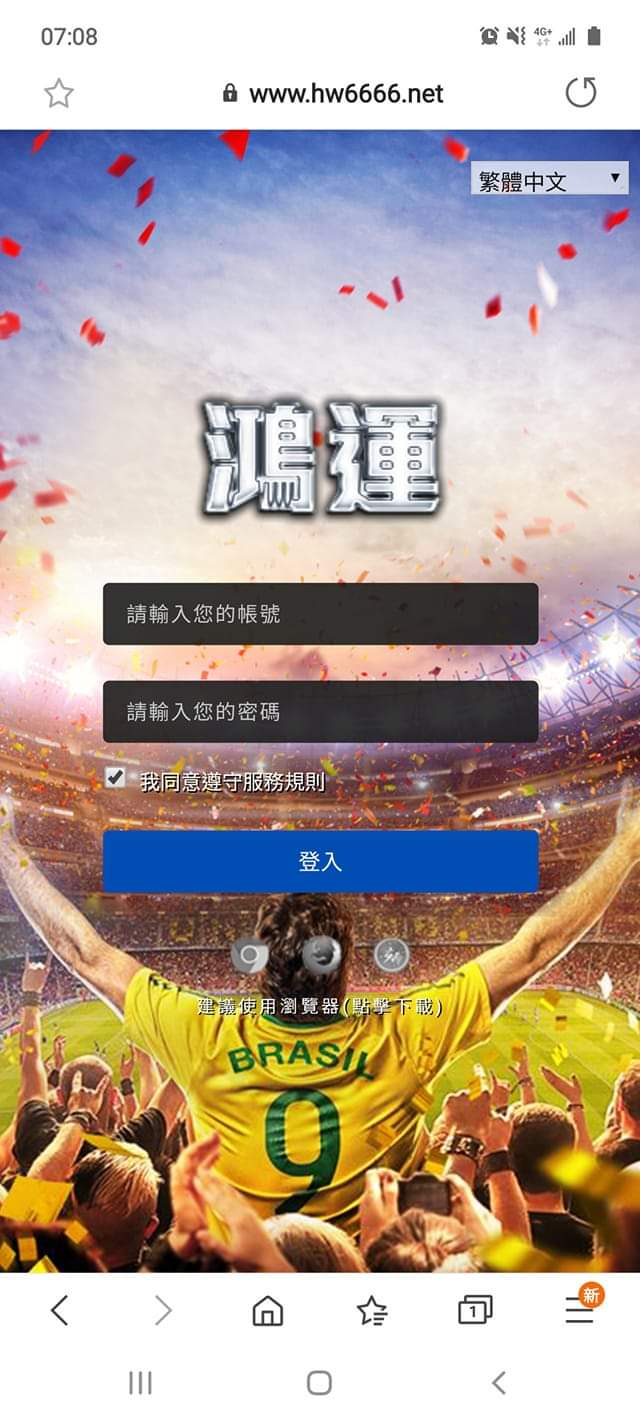
Task: Go back to the previous web page
Action: pyautogui.click(x=60, y=1310)
